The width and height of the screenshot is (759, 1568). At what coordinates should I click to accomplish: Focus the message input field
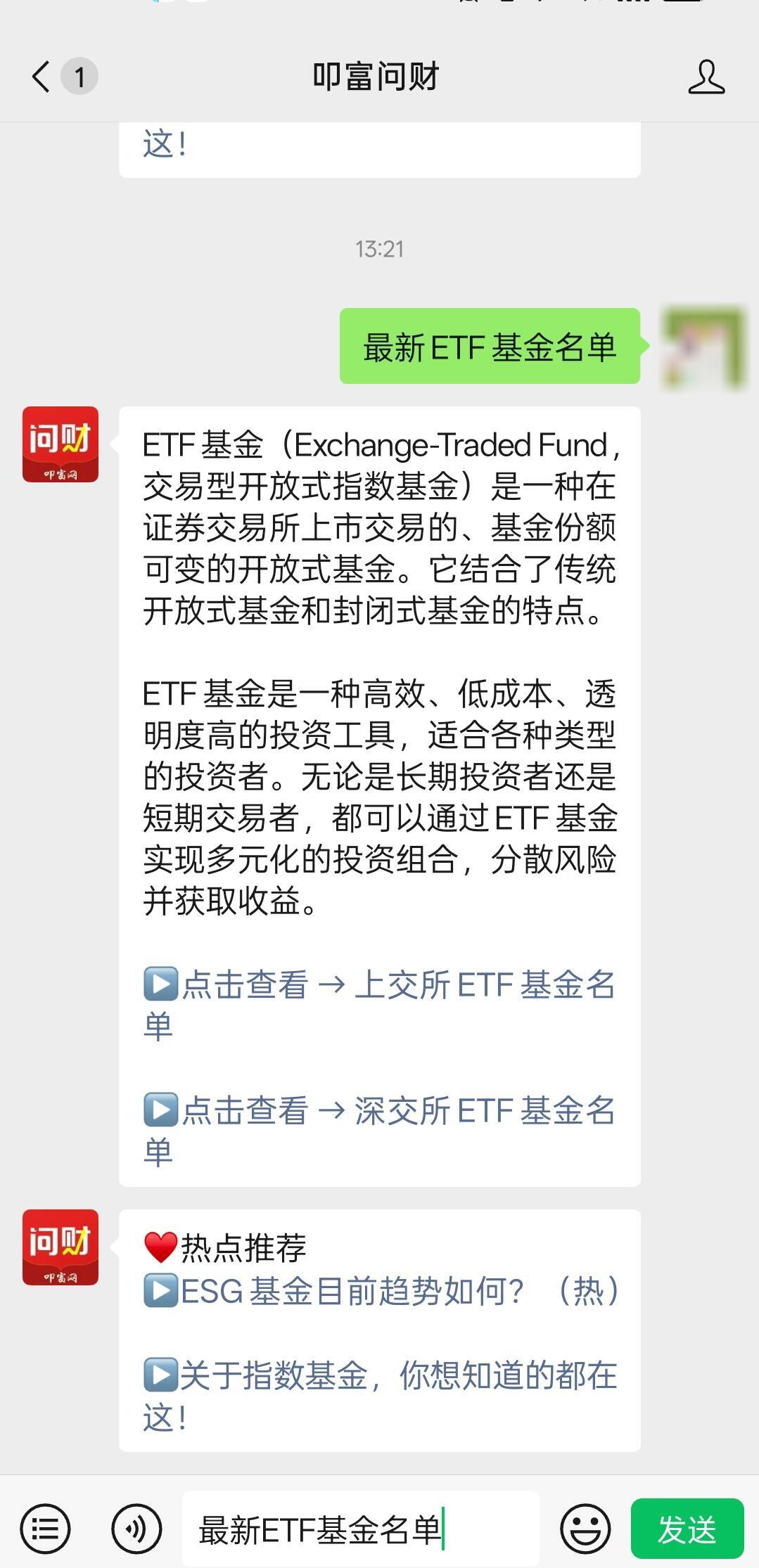pyautogui.click(x=360, y=1529)
